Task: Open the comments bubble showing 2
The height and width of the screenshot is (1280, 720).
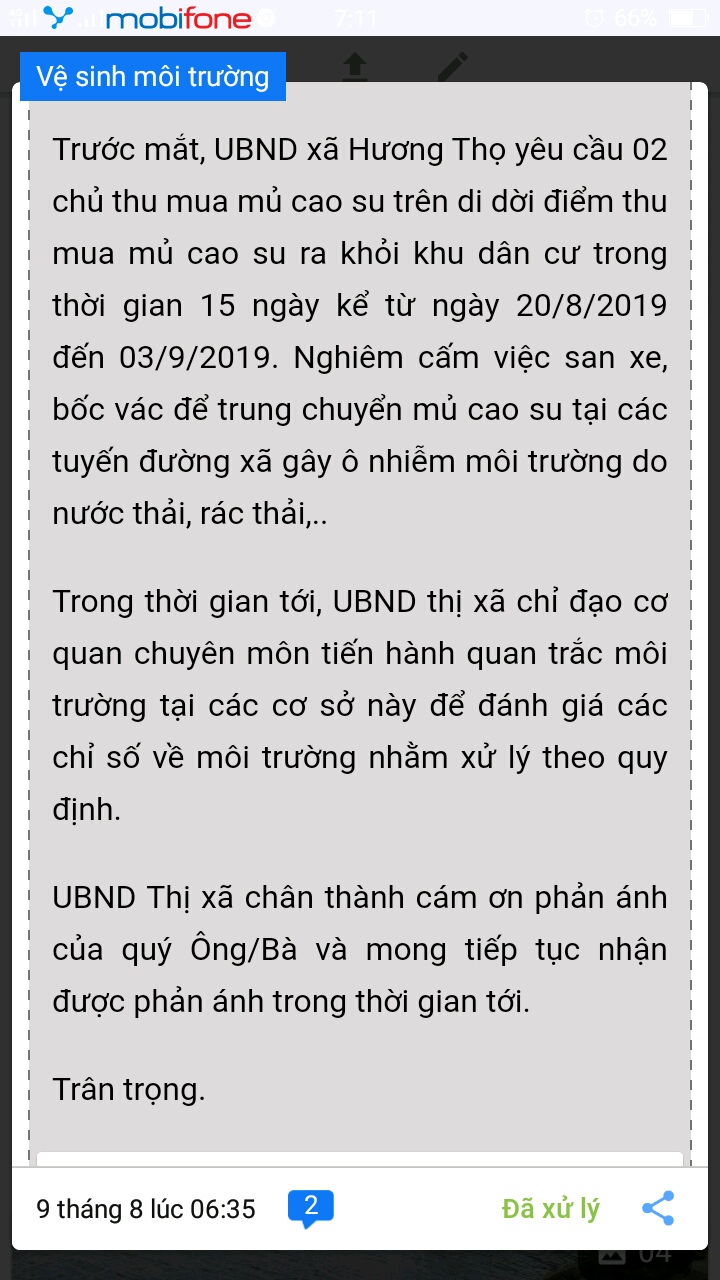Action: point(310,1207)
